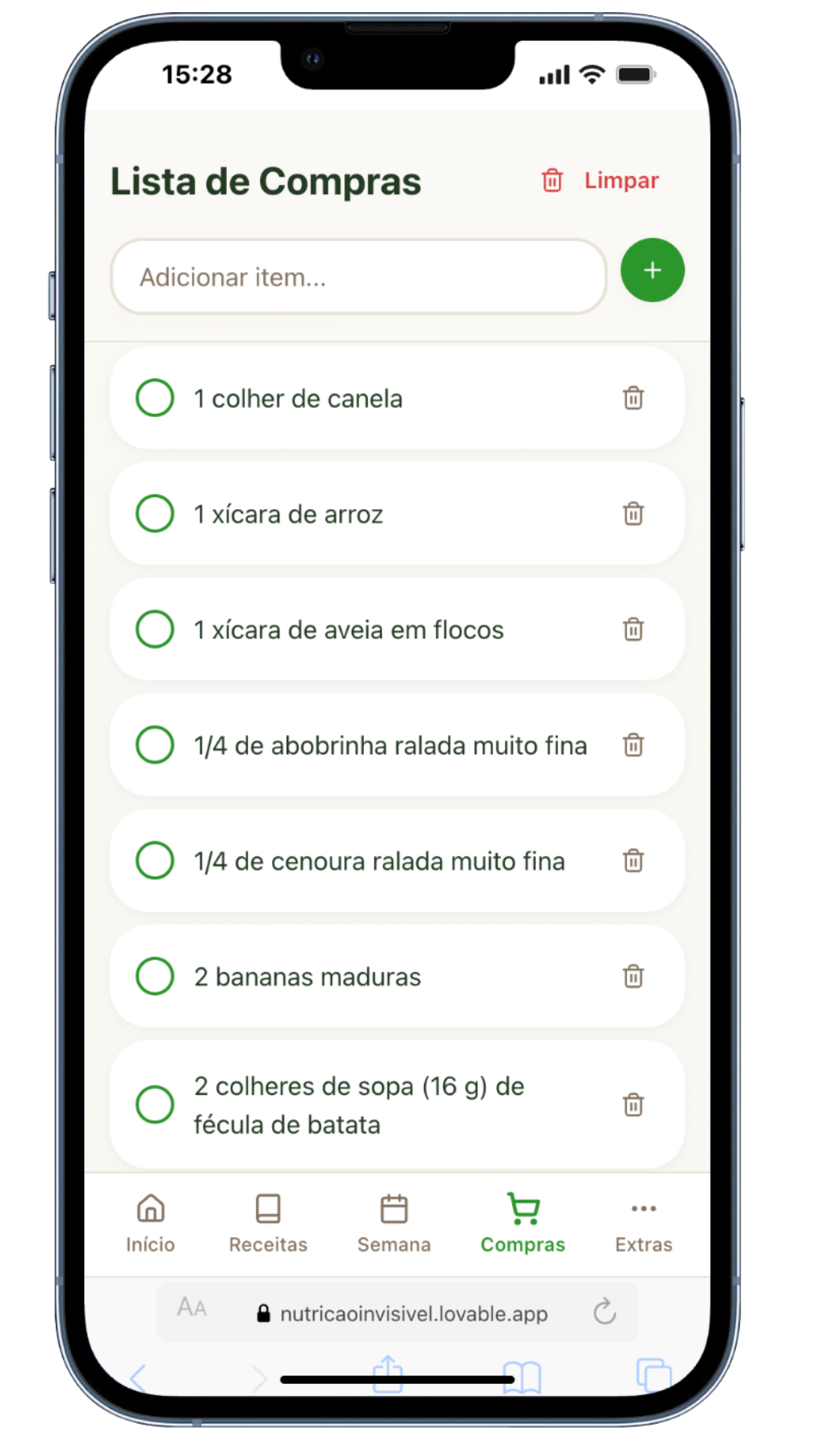819x1456 pixels.
Task: Mark 1 xícara de arroz as bought
Action: pos(155,513)
